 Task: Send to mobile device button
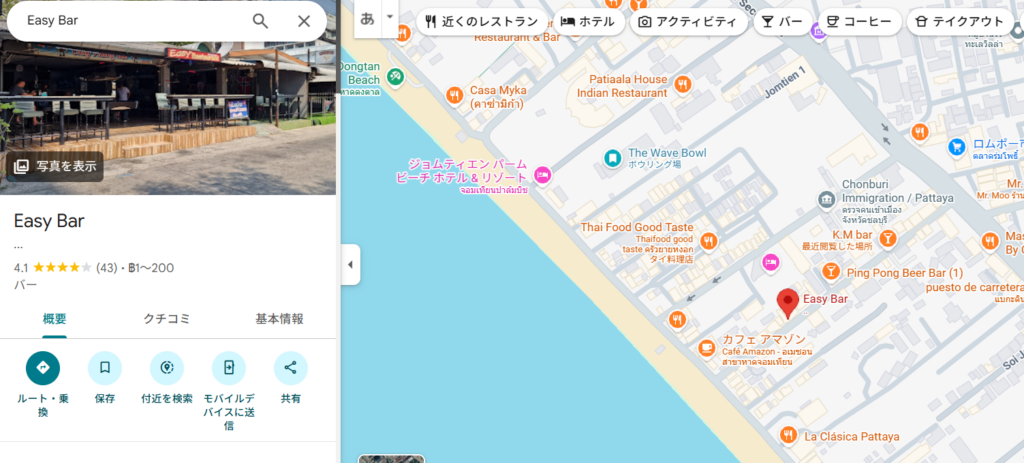[229, 368]
